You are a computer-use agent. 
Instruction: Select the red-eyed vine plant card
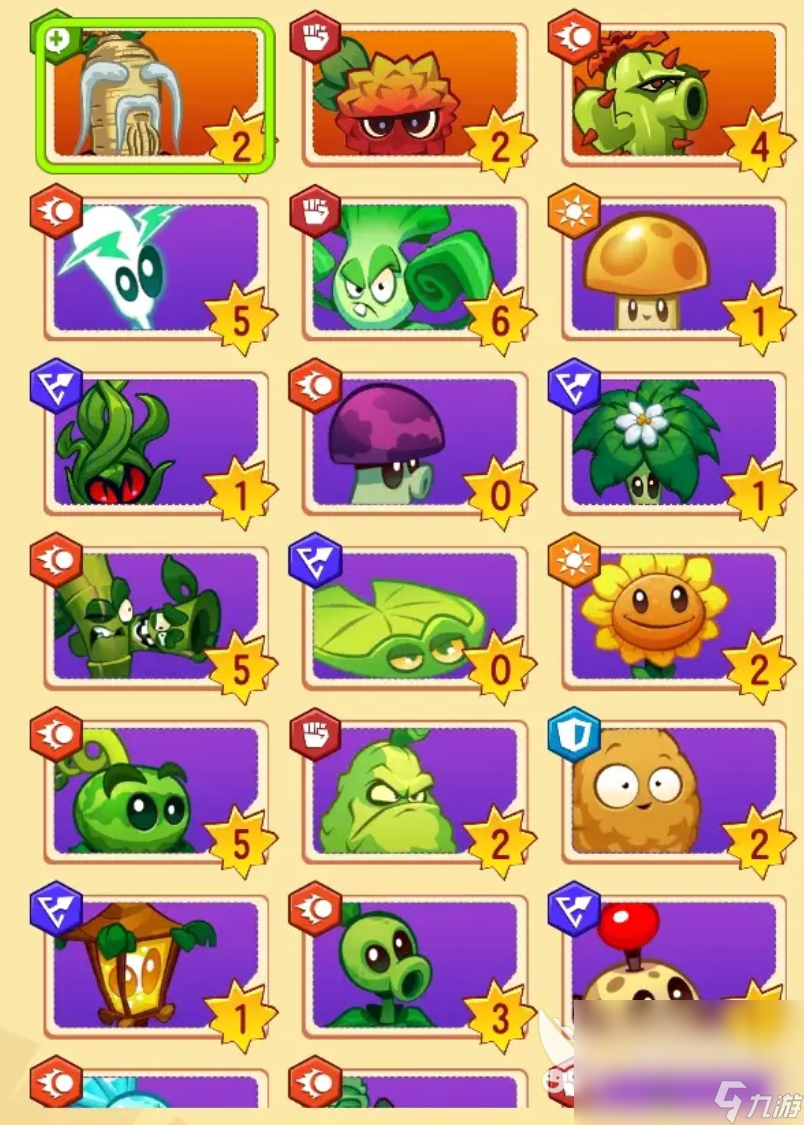click(155, 442)
